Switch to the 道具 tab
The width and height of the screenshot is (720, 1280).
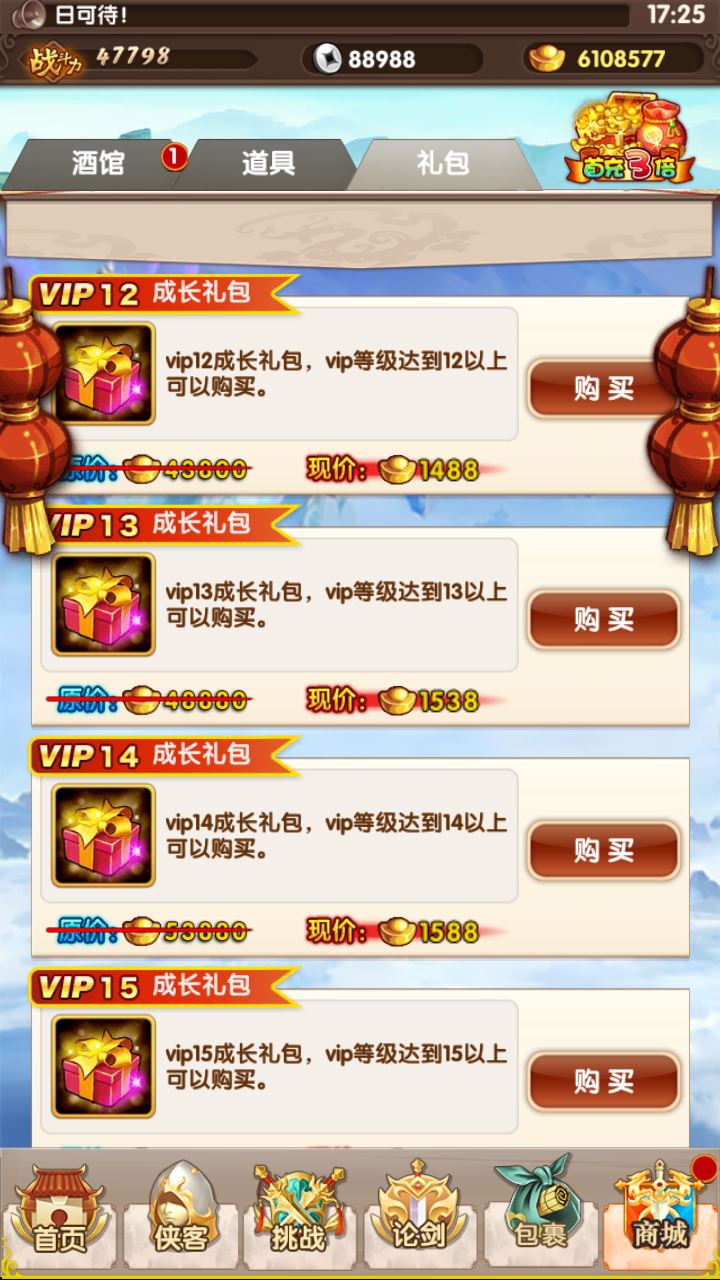tap(268, 163)
